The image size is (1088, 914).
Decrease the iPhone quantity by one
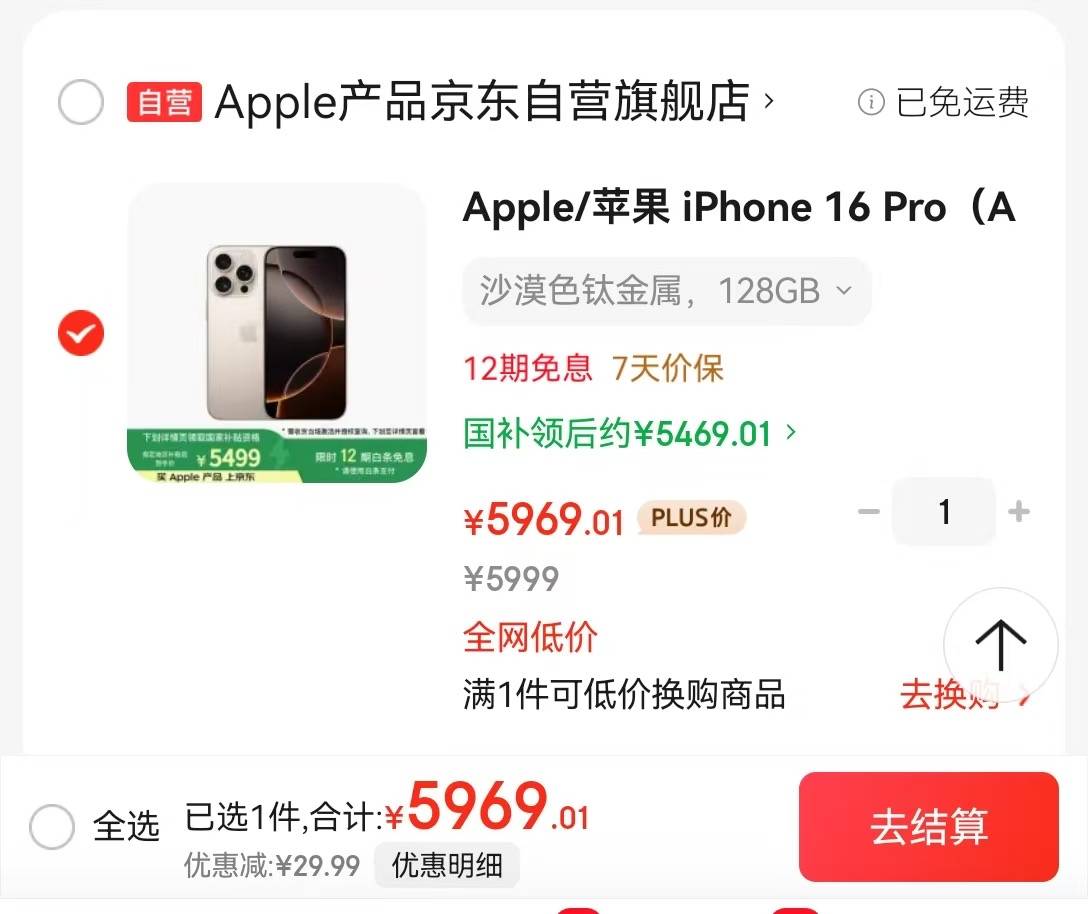868,512
